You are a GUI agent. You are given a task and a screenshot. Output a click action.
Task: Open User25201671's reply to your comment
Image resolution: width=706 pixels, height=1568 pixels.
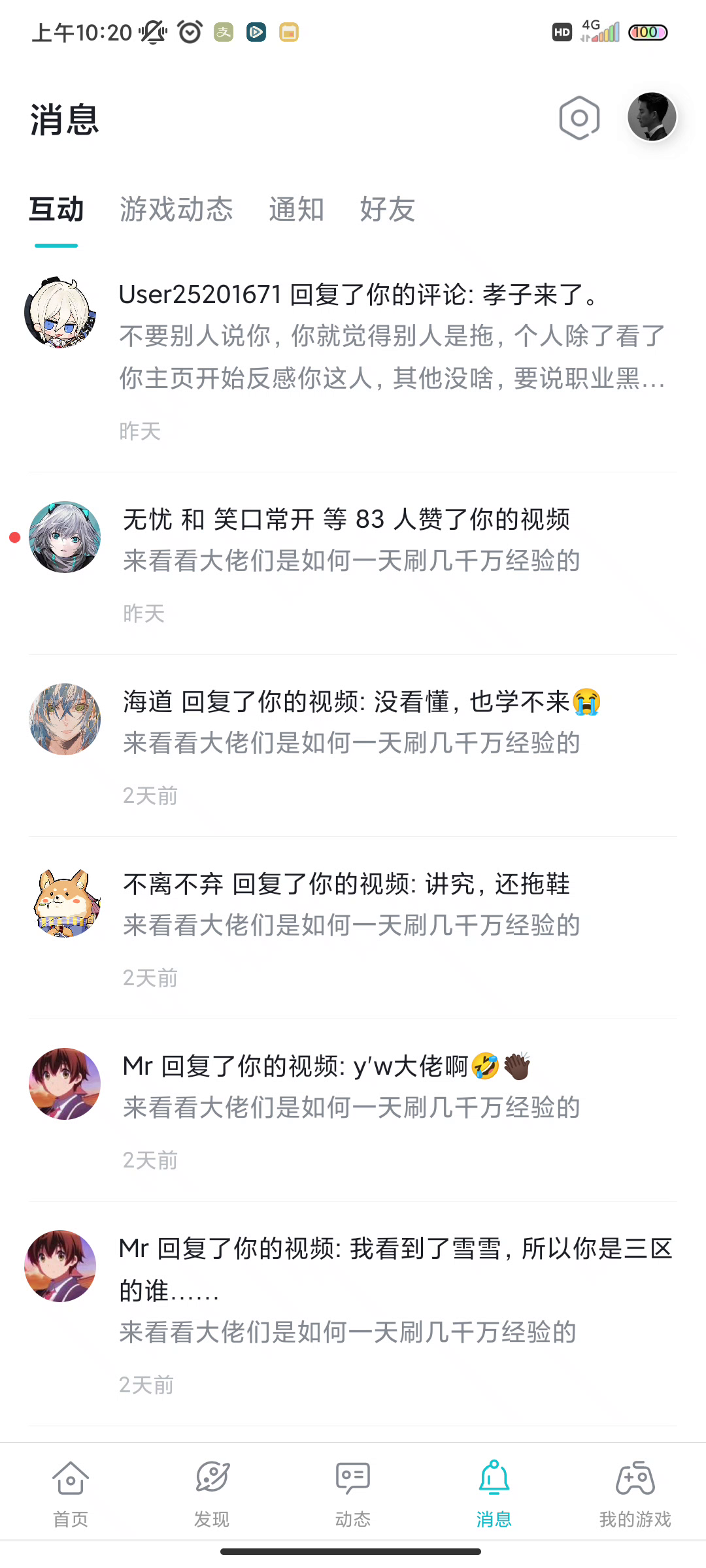[x=392, y=336]
